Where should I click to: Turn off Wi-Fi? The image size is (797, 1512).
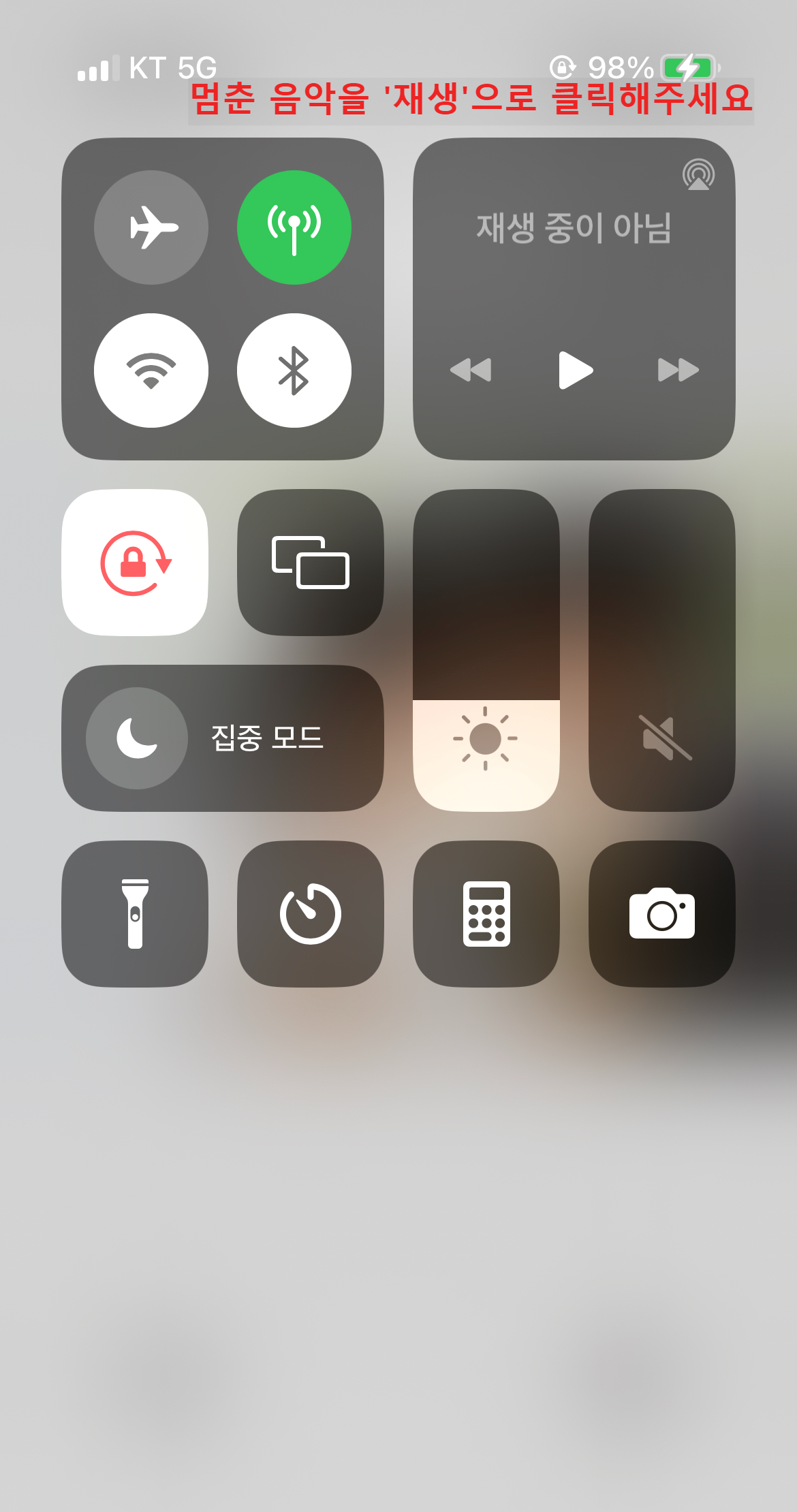151,369
